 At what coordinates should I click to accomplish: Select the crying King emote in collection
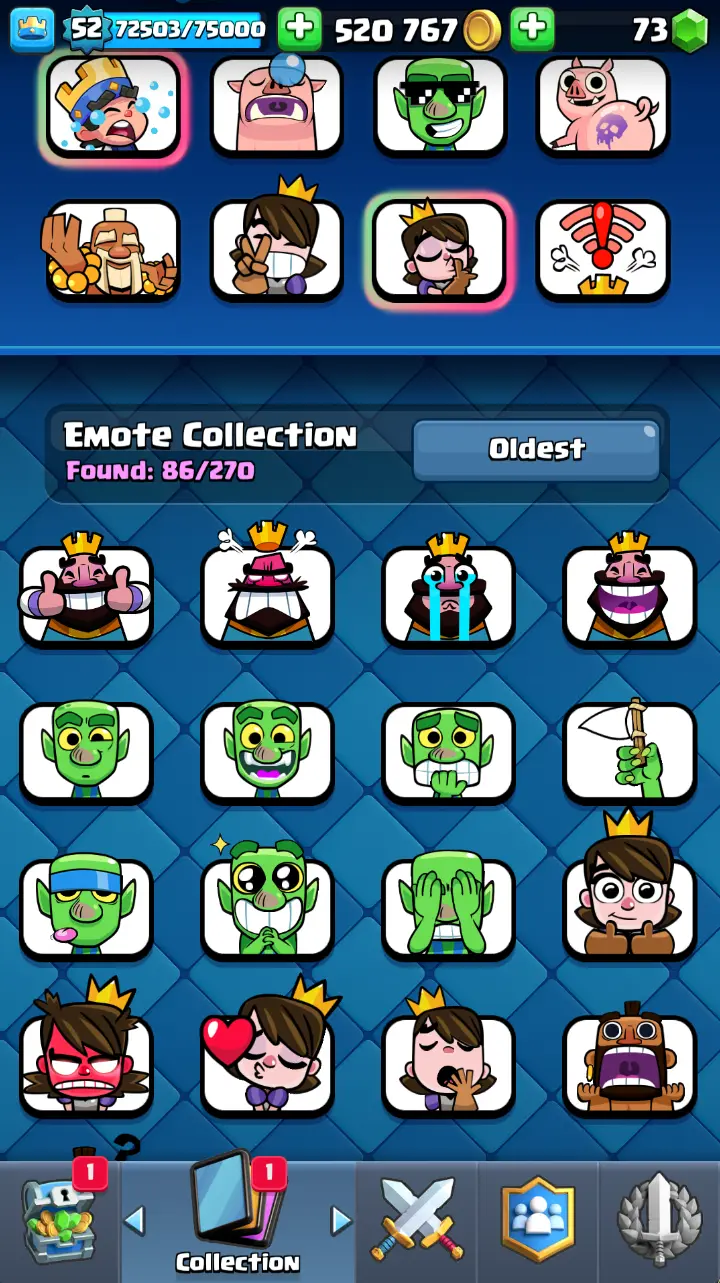(x=448, y=594)
